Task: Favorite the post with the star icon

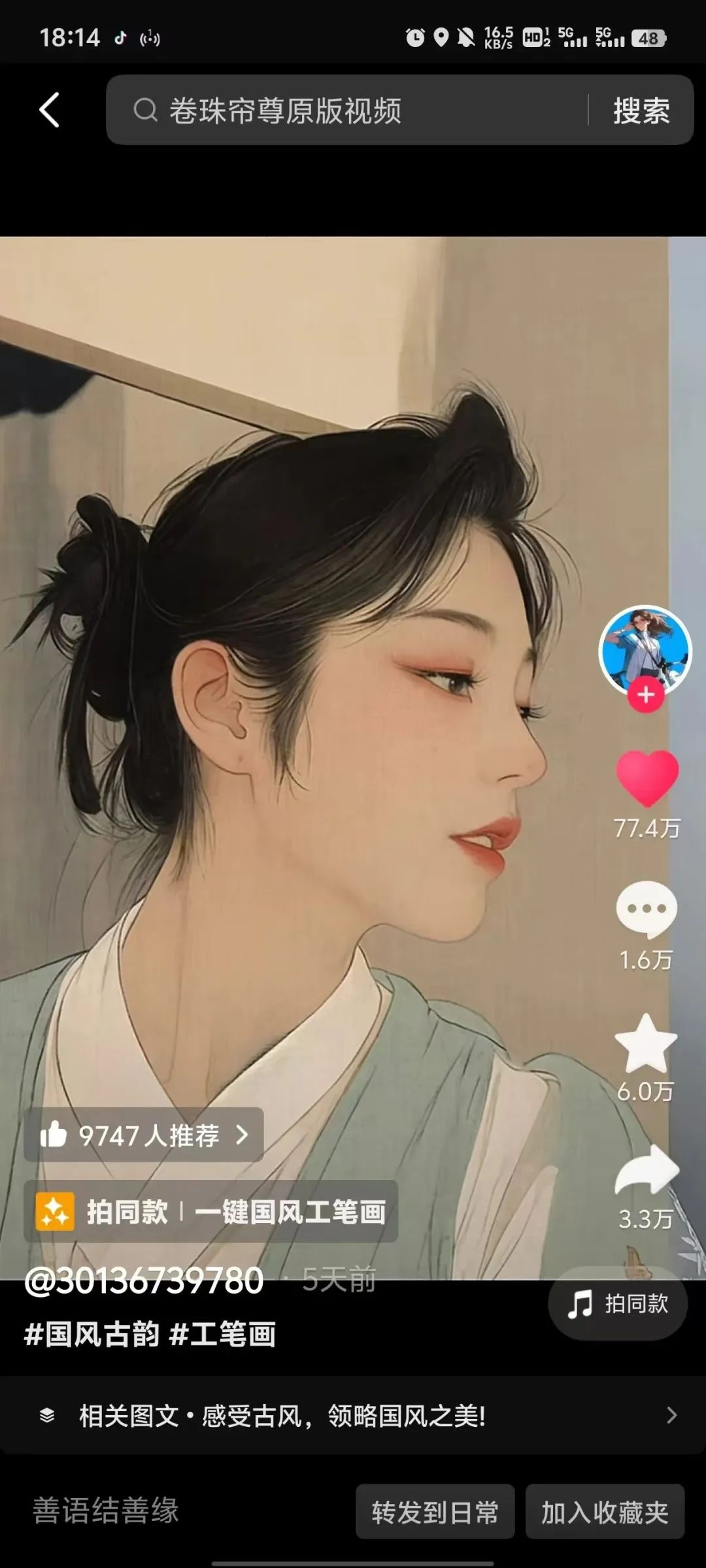Action: (646, 1044)
